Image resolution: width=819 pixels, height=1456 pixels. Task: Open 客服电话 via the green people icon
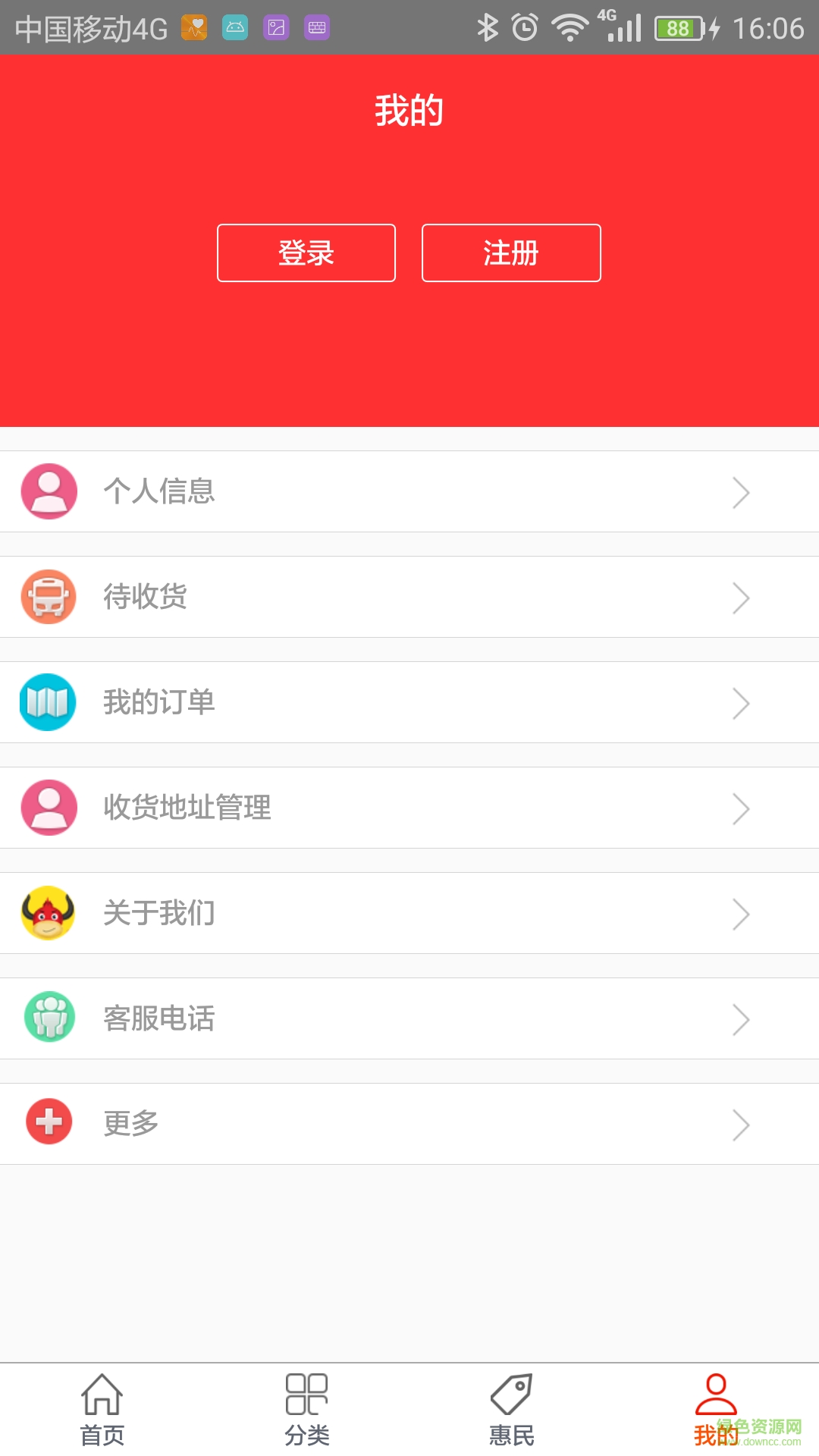[49, 1018]
